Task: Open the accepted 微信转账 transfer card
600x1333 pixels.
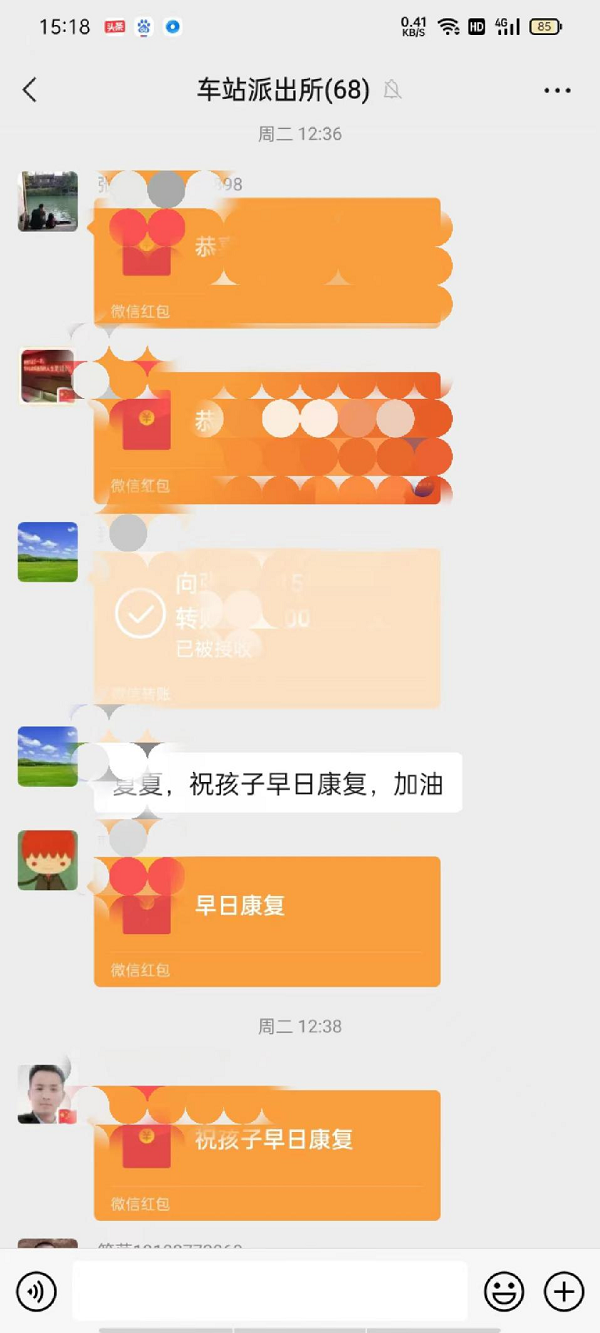Action: point(267,628)
